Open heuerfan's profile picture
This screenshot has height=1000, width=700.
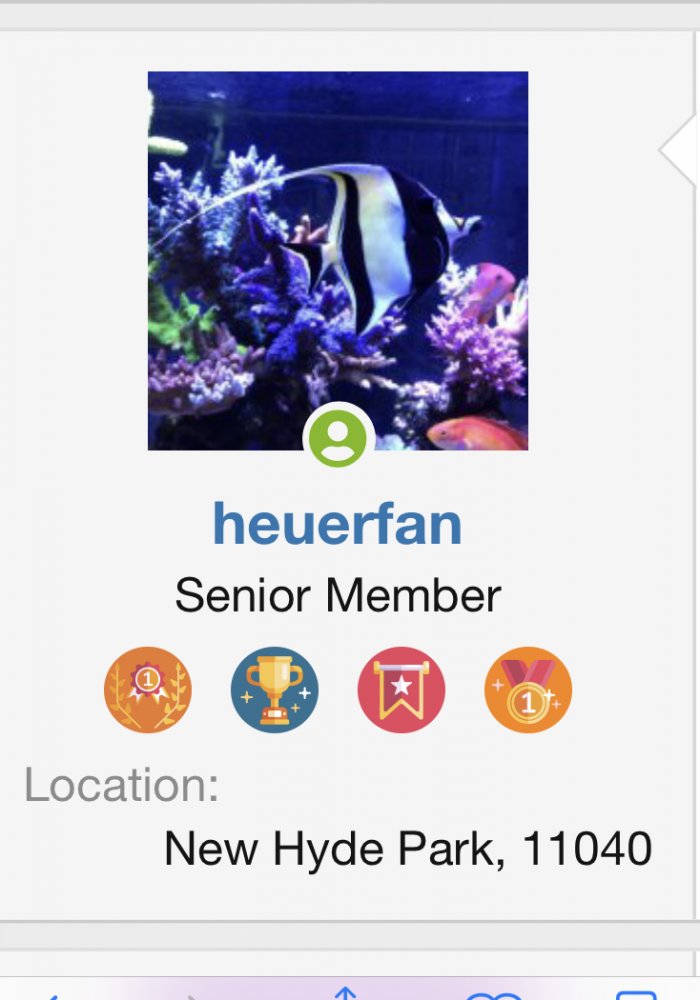[338, 260]
